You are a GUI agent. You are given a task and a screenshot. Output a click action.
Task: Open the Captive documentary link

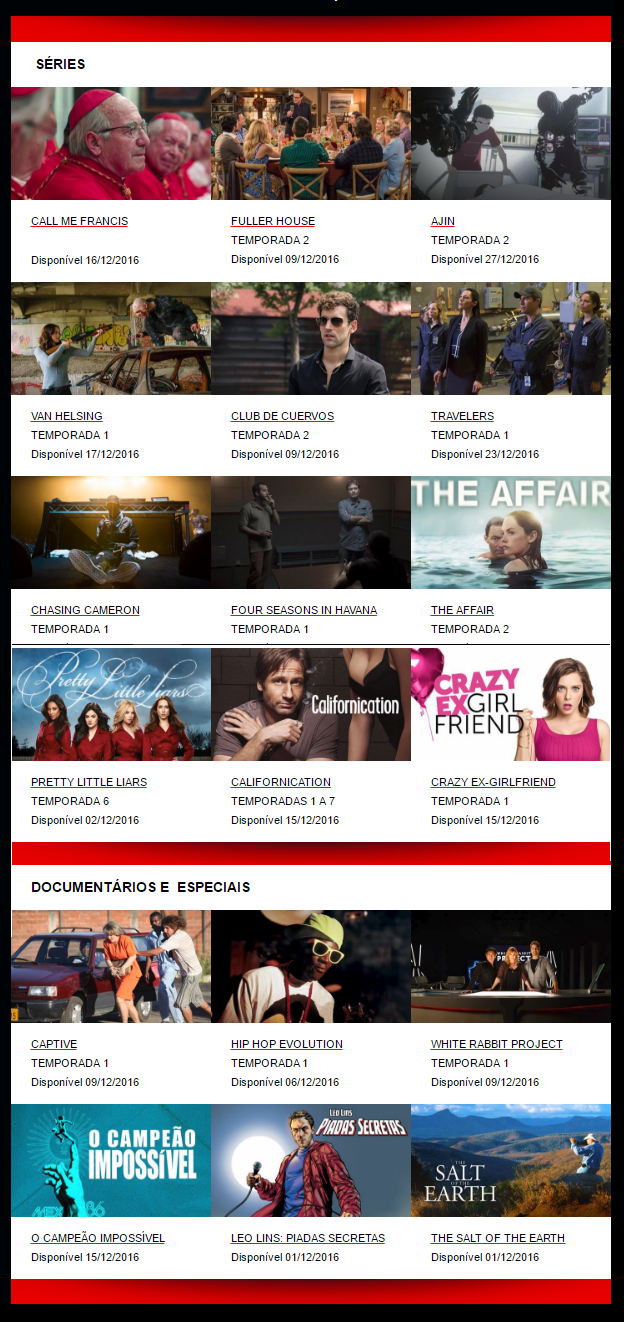(53, 1044)
